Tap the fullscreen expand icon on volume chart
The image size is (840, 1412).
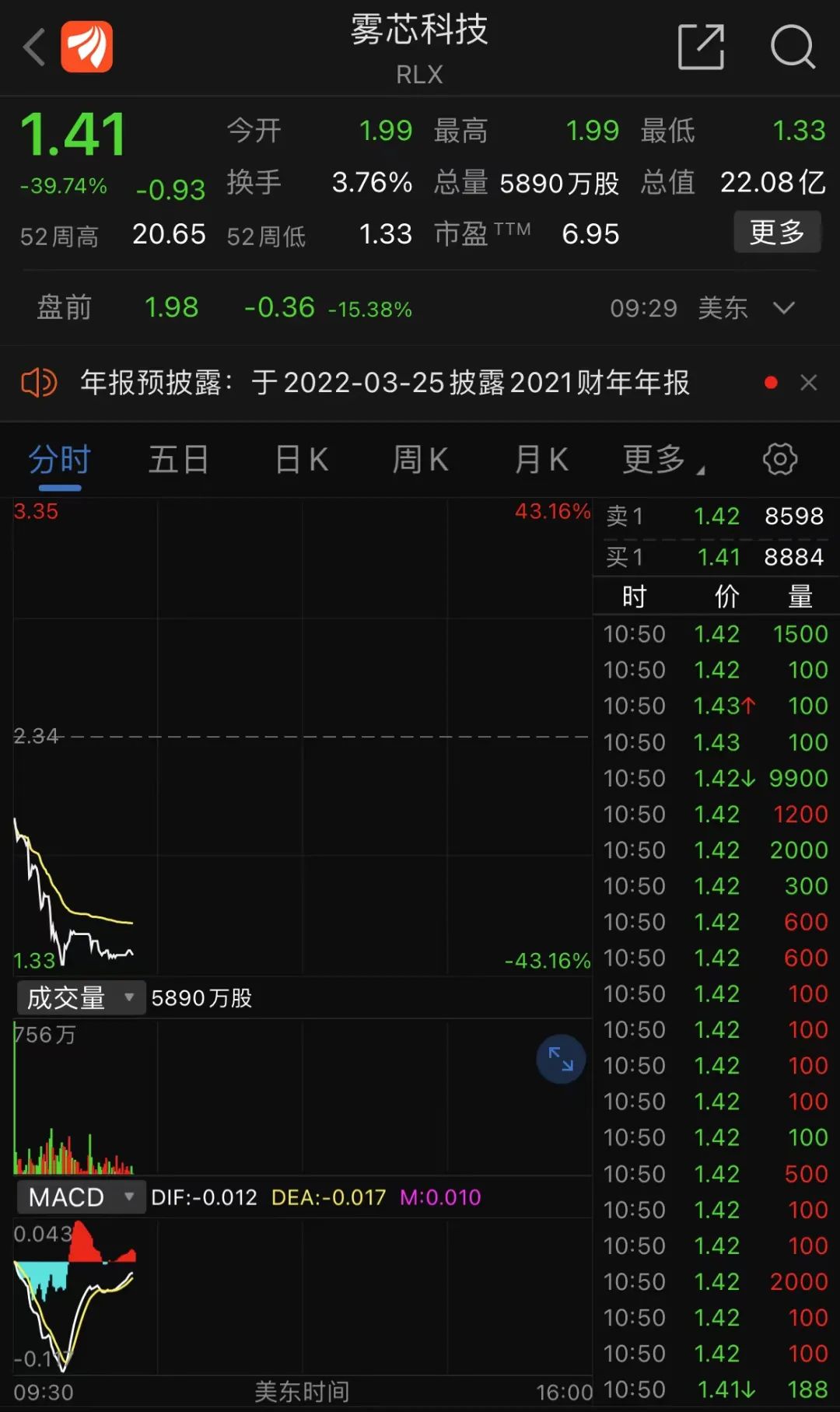tap(560, 1058)
